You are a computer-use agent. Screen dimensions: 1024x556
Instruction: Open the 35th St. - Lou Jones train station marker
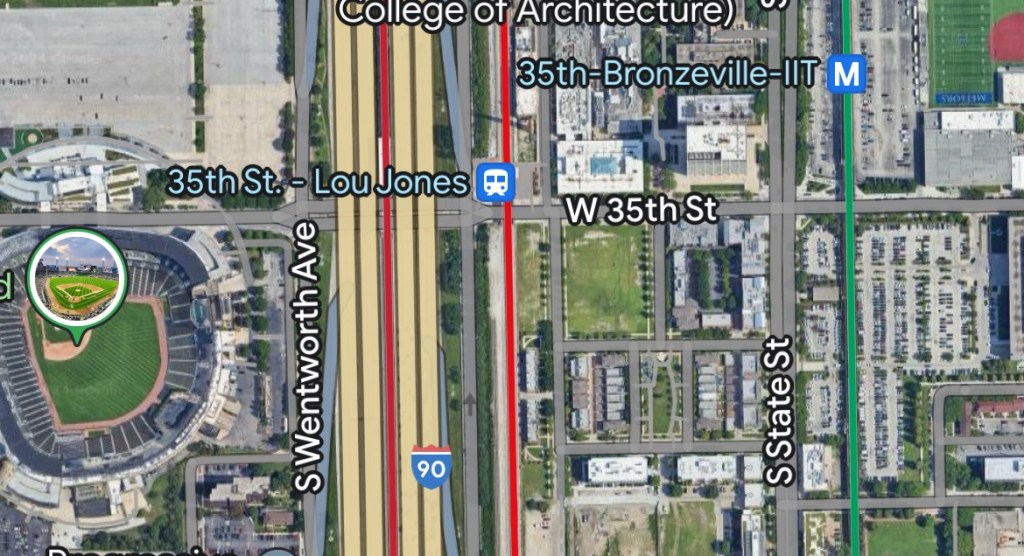(x=494, y=182)
